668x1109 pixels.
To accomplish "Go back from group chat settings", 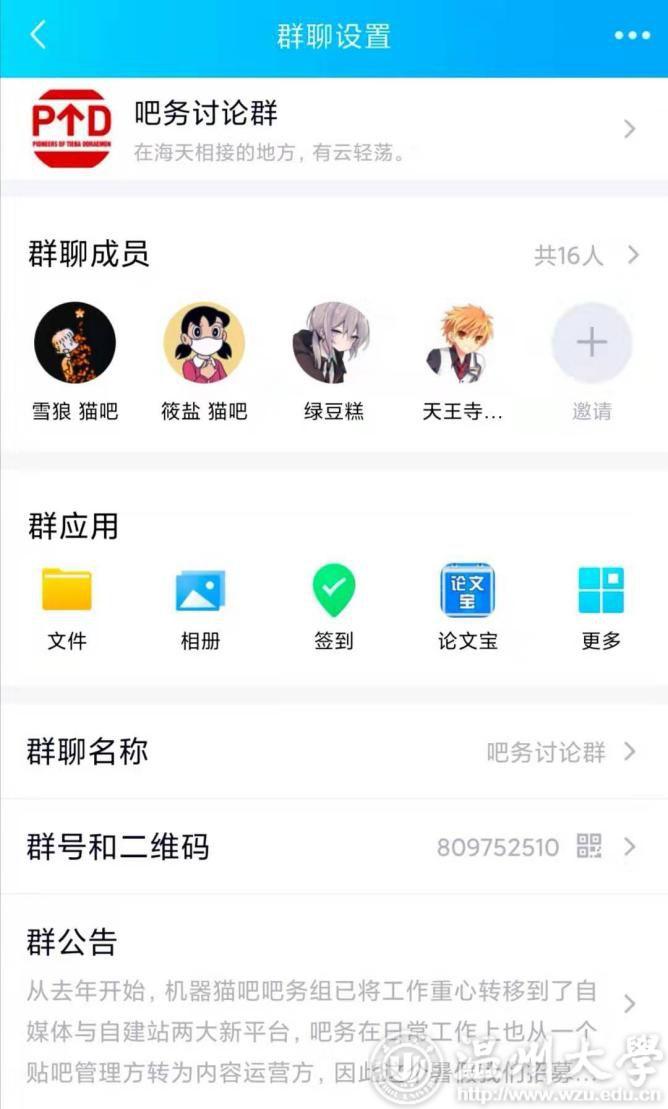I will click(x=38, y=36).
